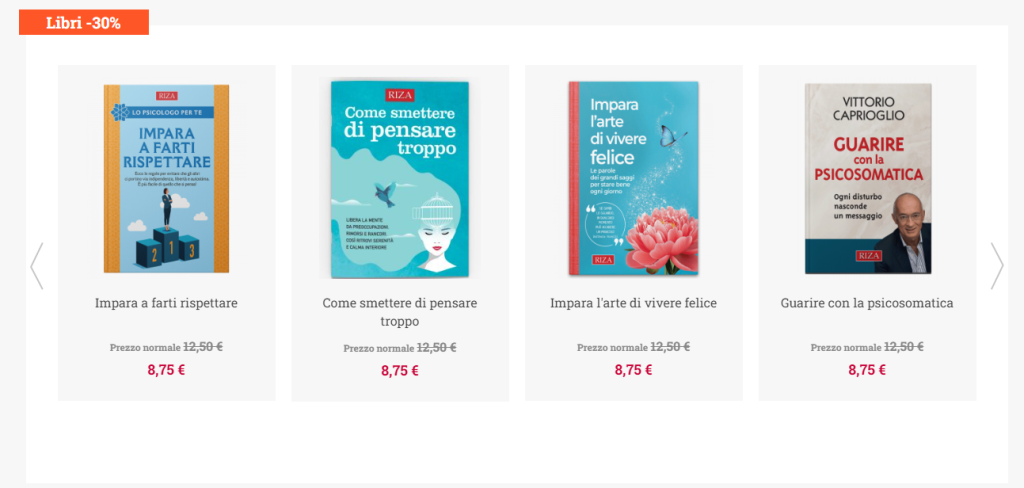1024x488 pixels.
Task: Open Come smettere di pensare troppo
Action: [400, 180]
